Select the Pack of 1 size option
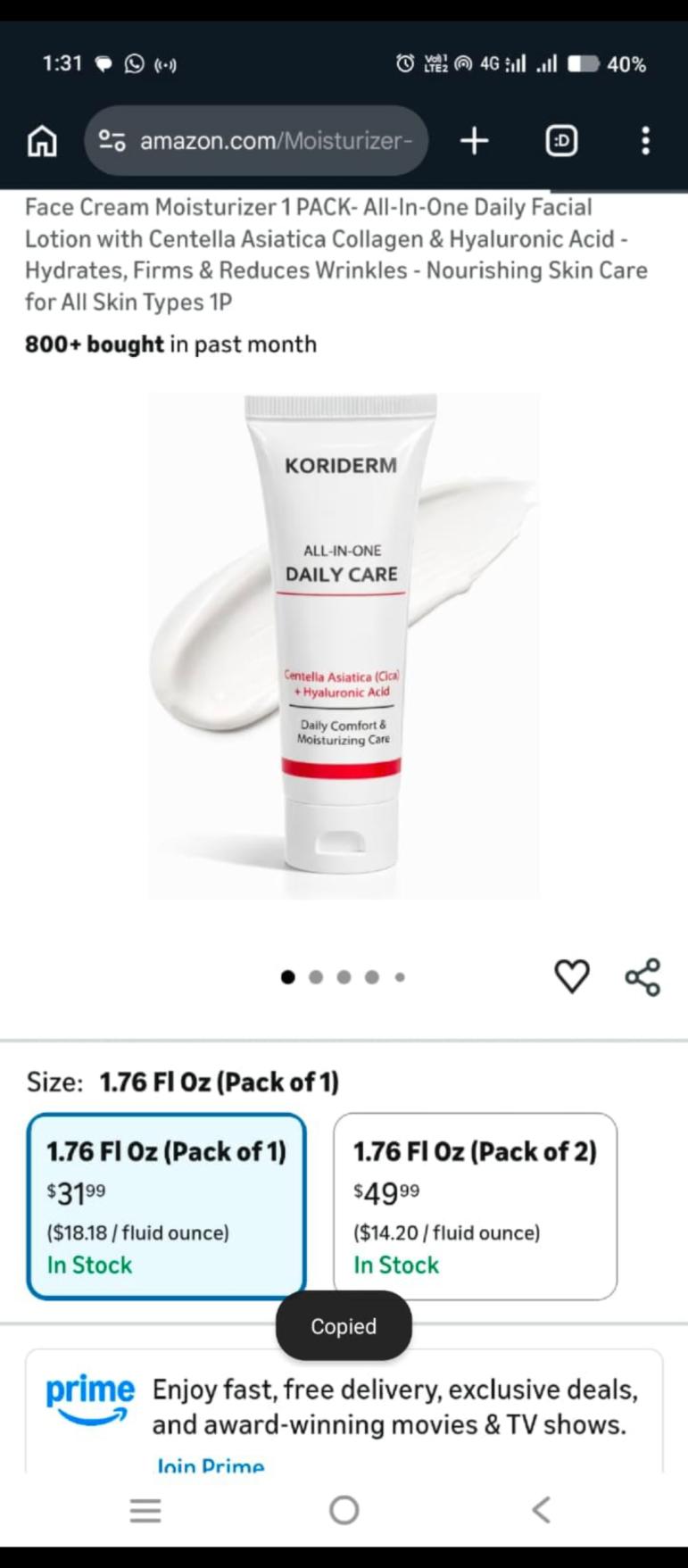 click(167, 1206)
